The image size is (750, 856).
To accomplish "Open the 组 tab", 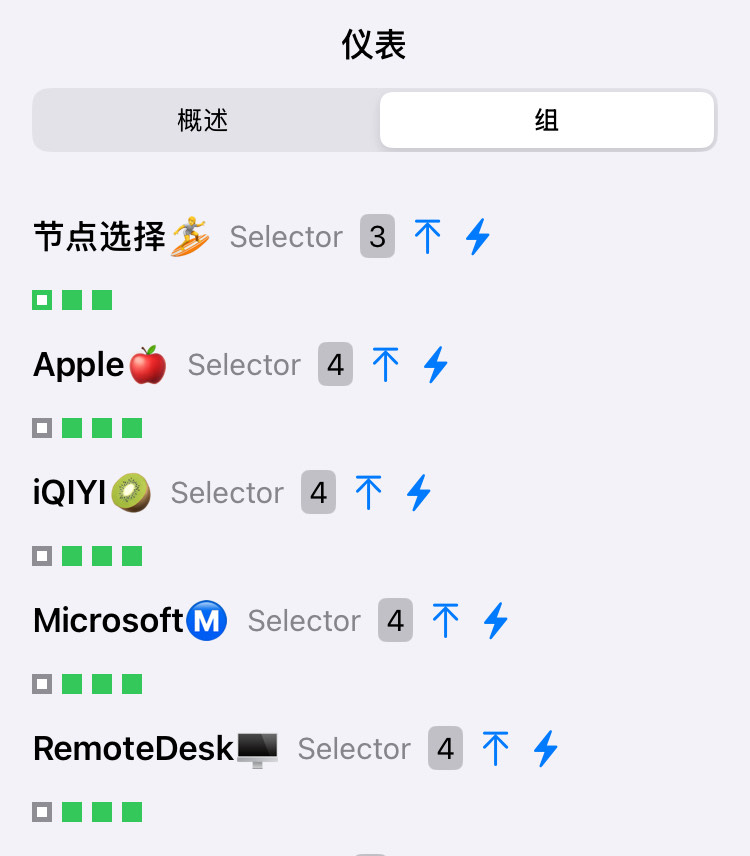I will [x=546, y=120].
